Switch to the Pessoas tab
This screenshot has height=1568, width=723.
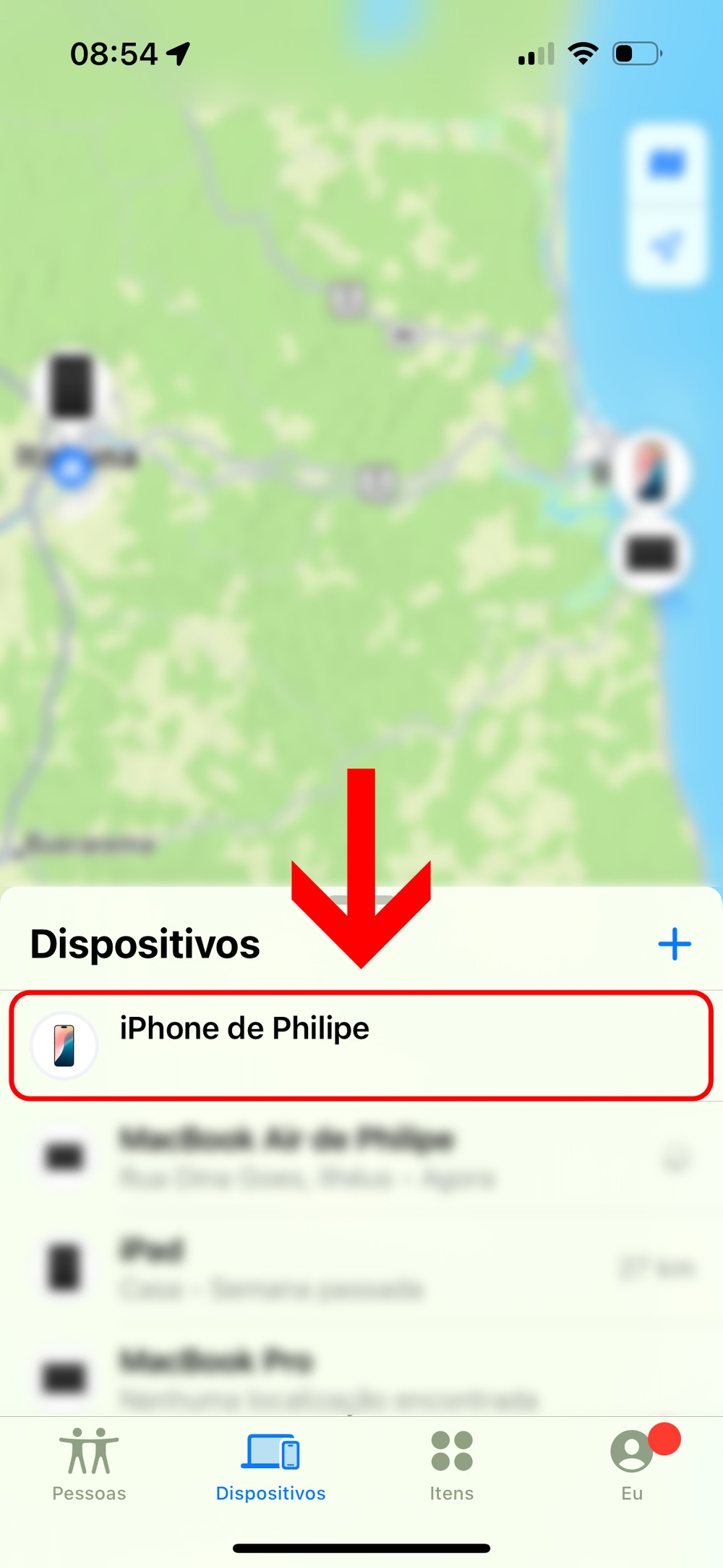pos(89,1465)
